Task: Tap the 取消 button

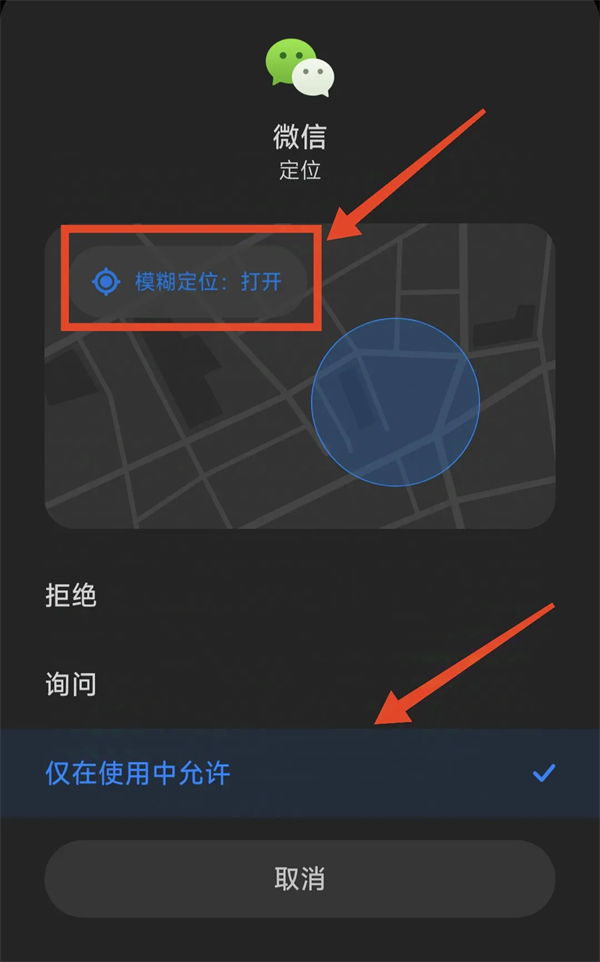Action: point(300,879)
